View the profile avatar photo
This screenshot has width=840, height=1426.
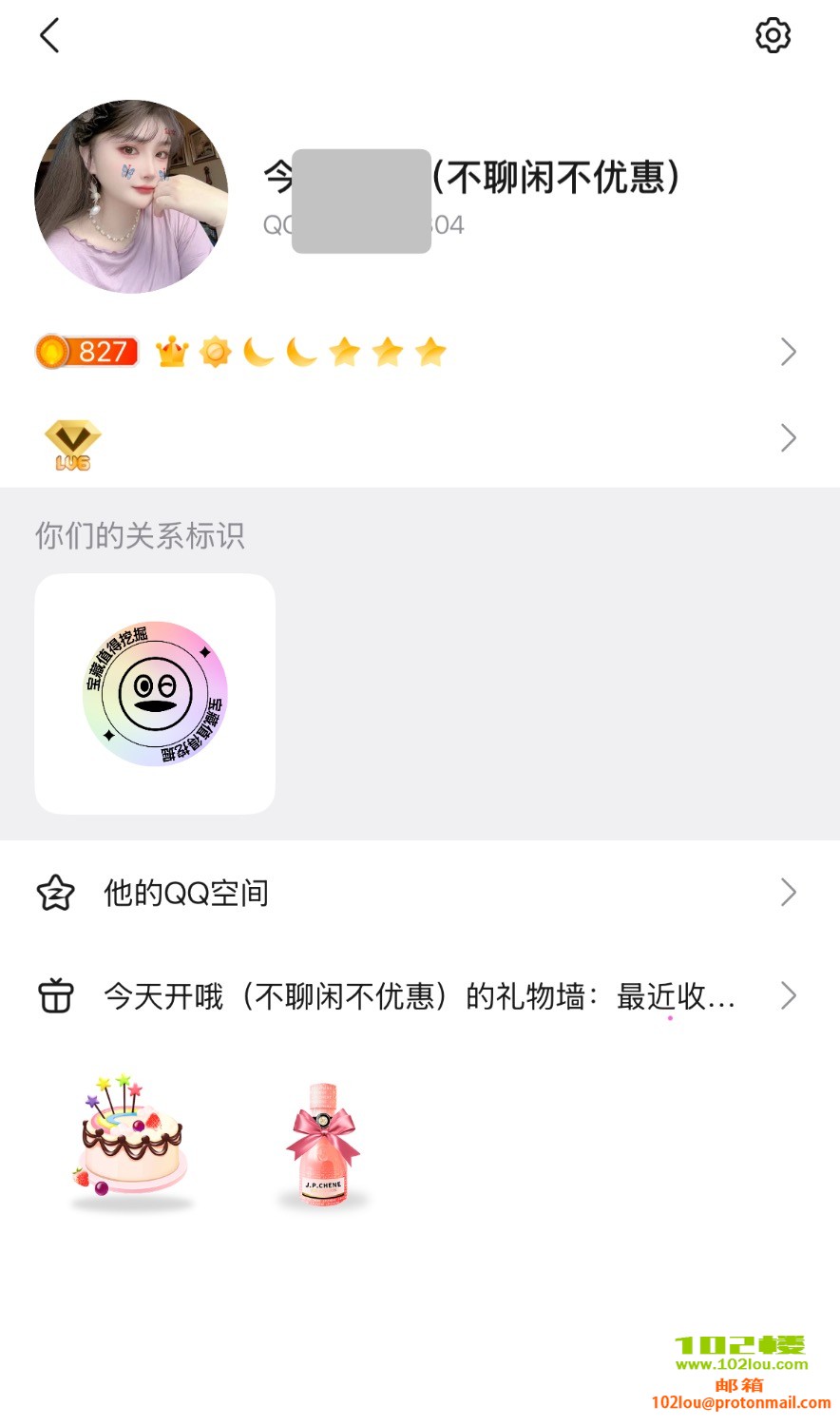click(x=131, y=197)
